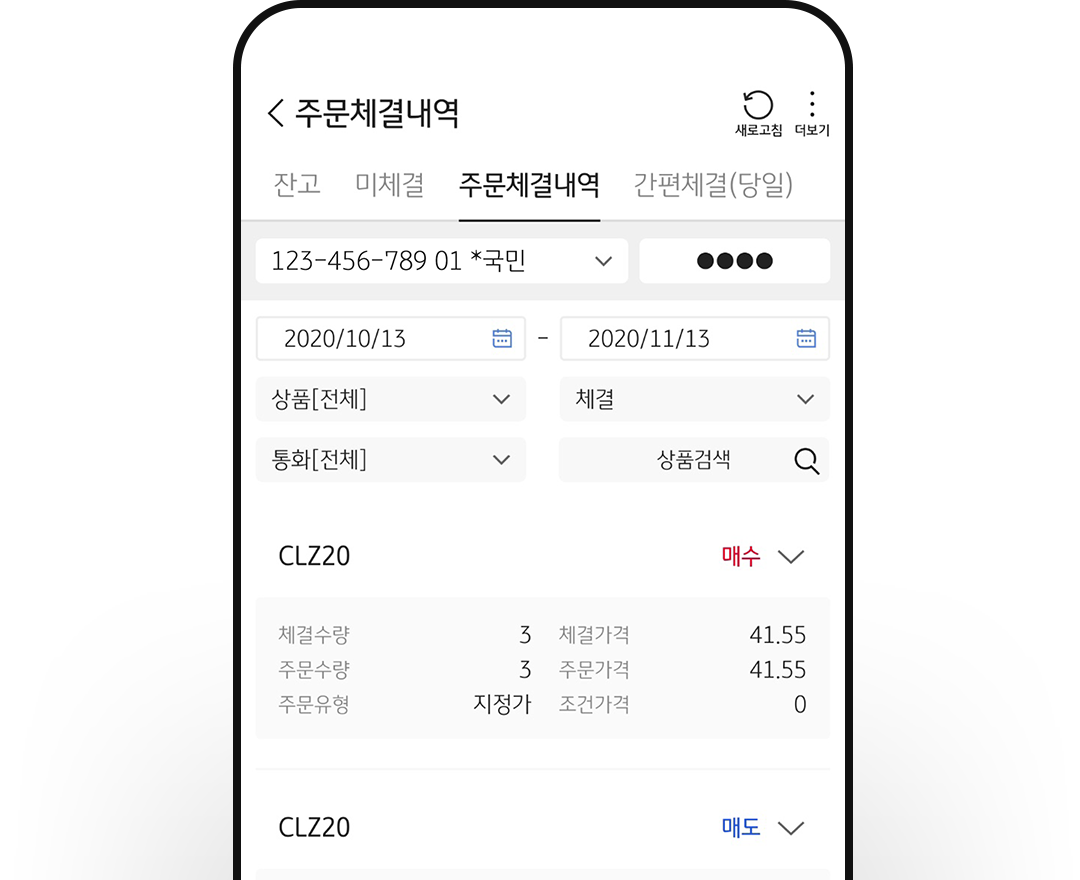The width and height of the screenshot is (1080, 880).
Task: Open account dropdown 123-456-789 01
Action: (x=441, y=261)
